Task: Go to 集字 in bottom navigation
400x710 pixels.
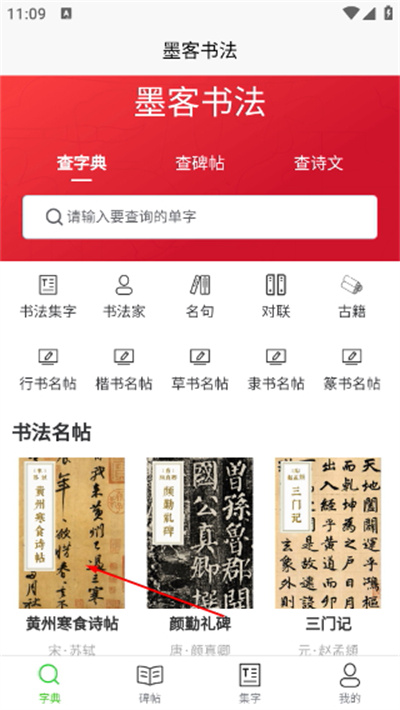Action: [x=250, y=683]
